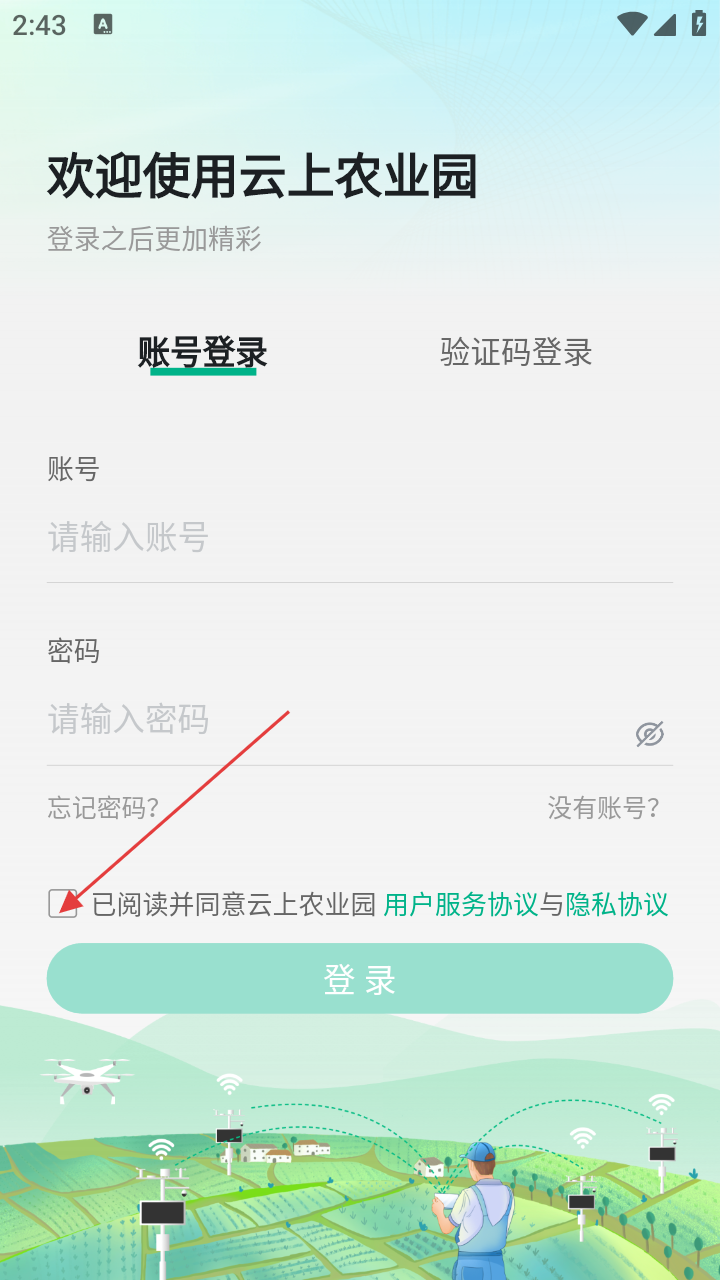Switch to the 验证码登录 tab
This screenshot has height=1280, width=720.
point(516,353)
